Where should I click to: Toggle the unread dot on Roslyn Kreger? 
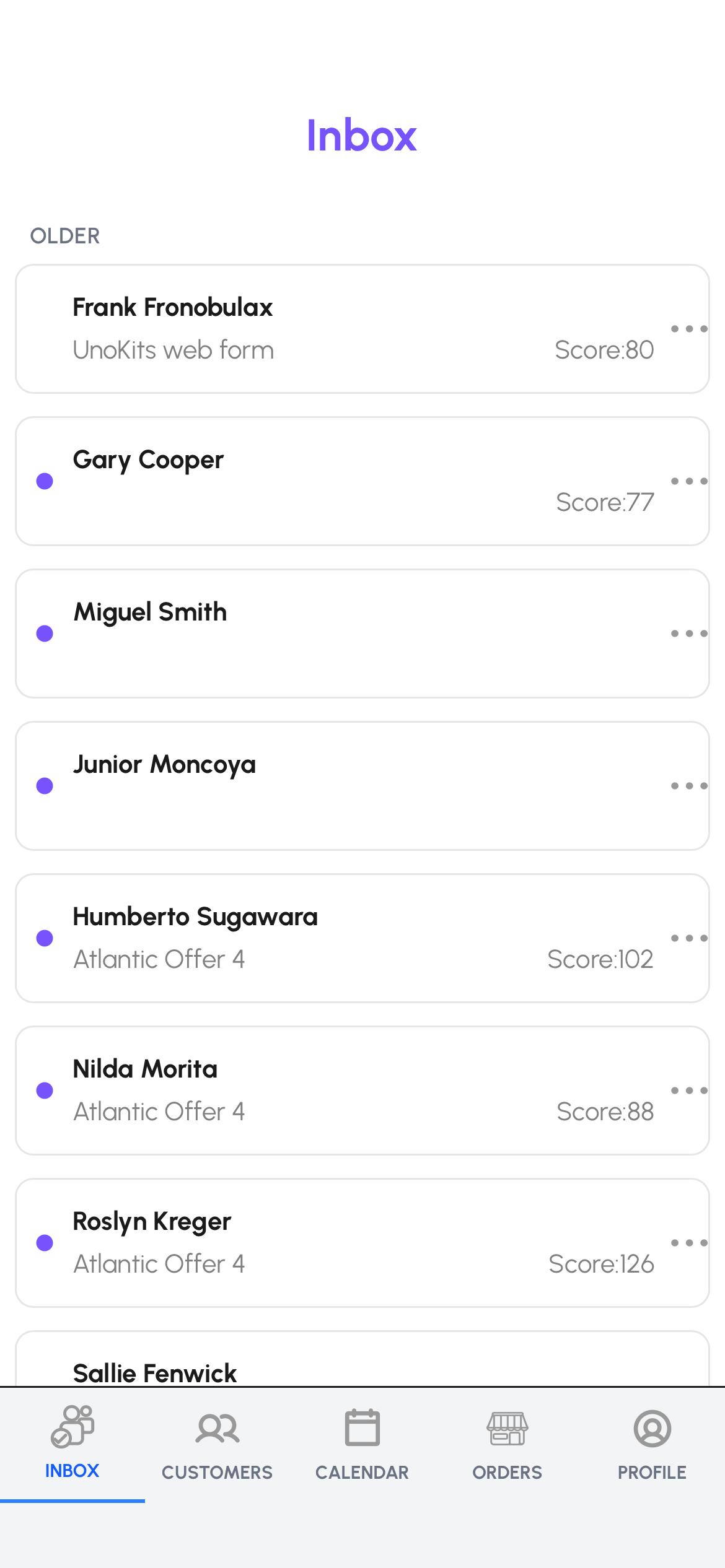(45, 1242)
